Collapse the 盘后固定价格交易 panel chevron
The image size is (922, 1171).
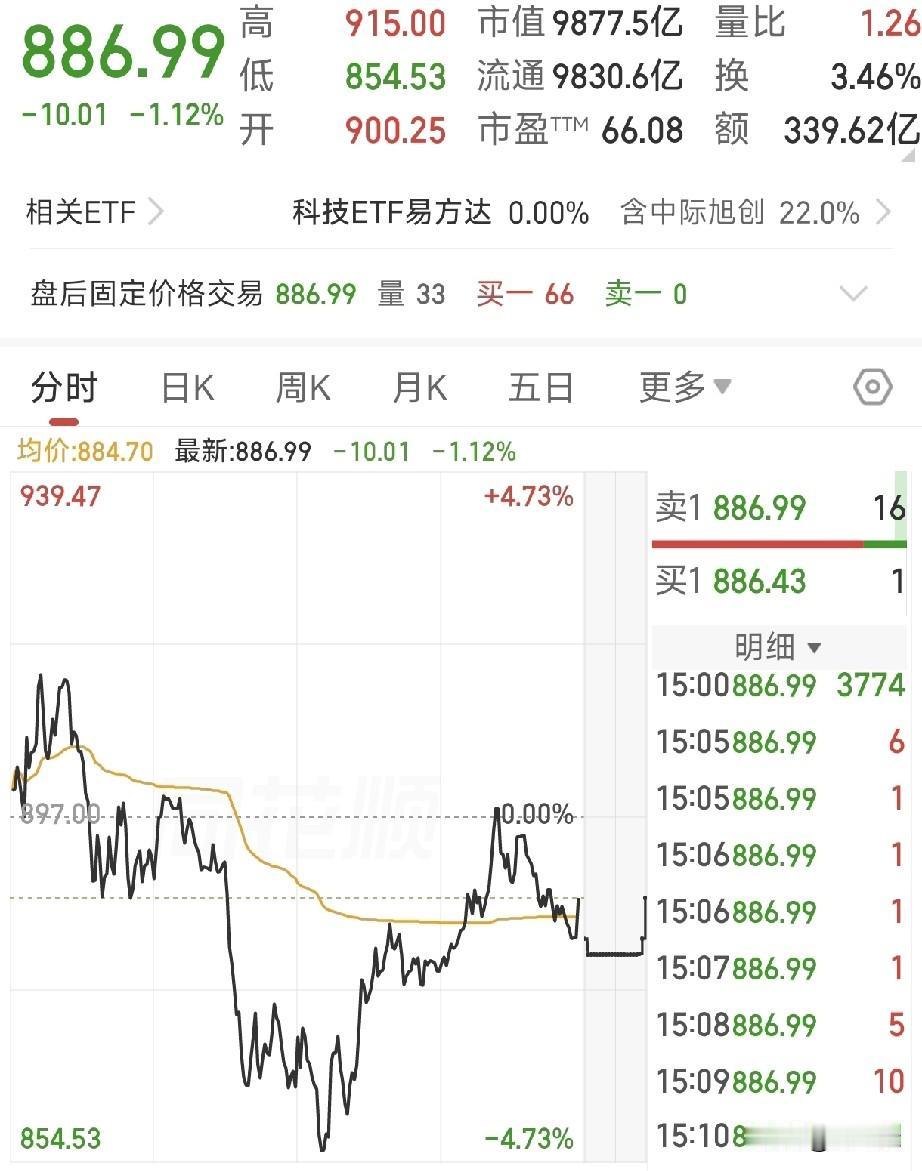click(x=852, y=294)
